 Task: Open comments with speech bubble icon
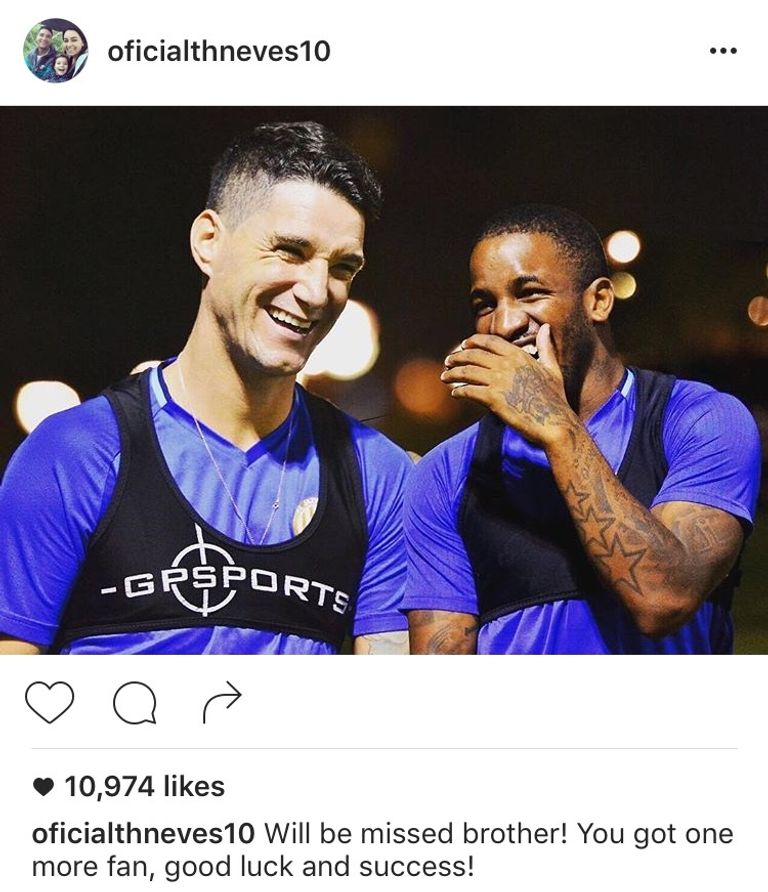[134, 703]
